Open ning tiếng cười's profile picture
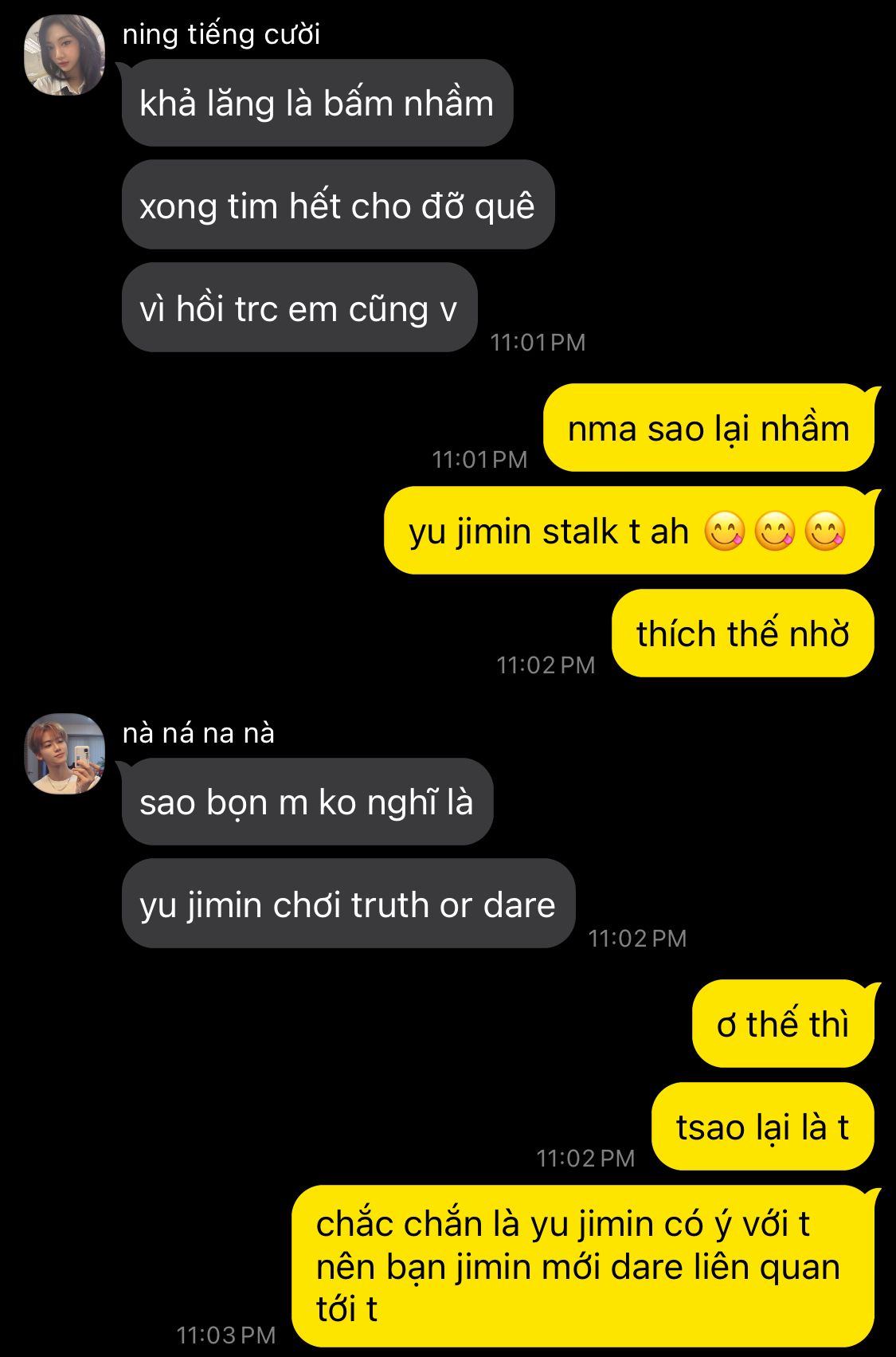The image size is (896, 1357). pos(65,55)
